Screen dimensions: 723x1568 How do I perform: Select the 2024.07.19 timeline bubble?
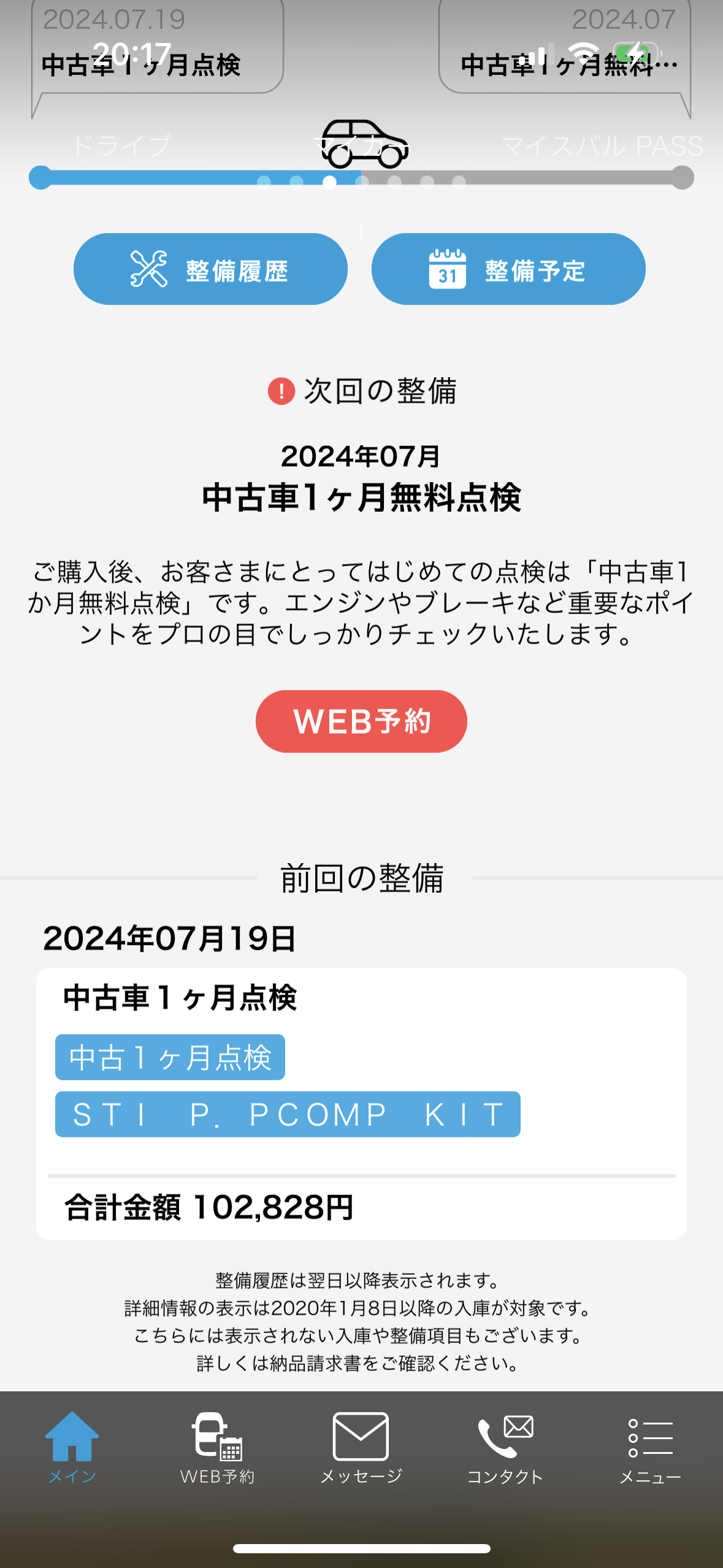coord(158,49)
